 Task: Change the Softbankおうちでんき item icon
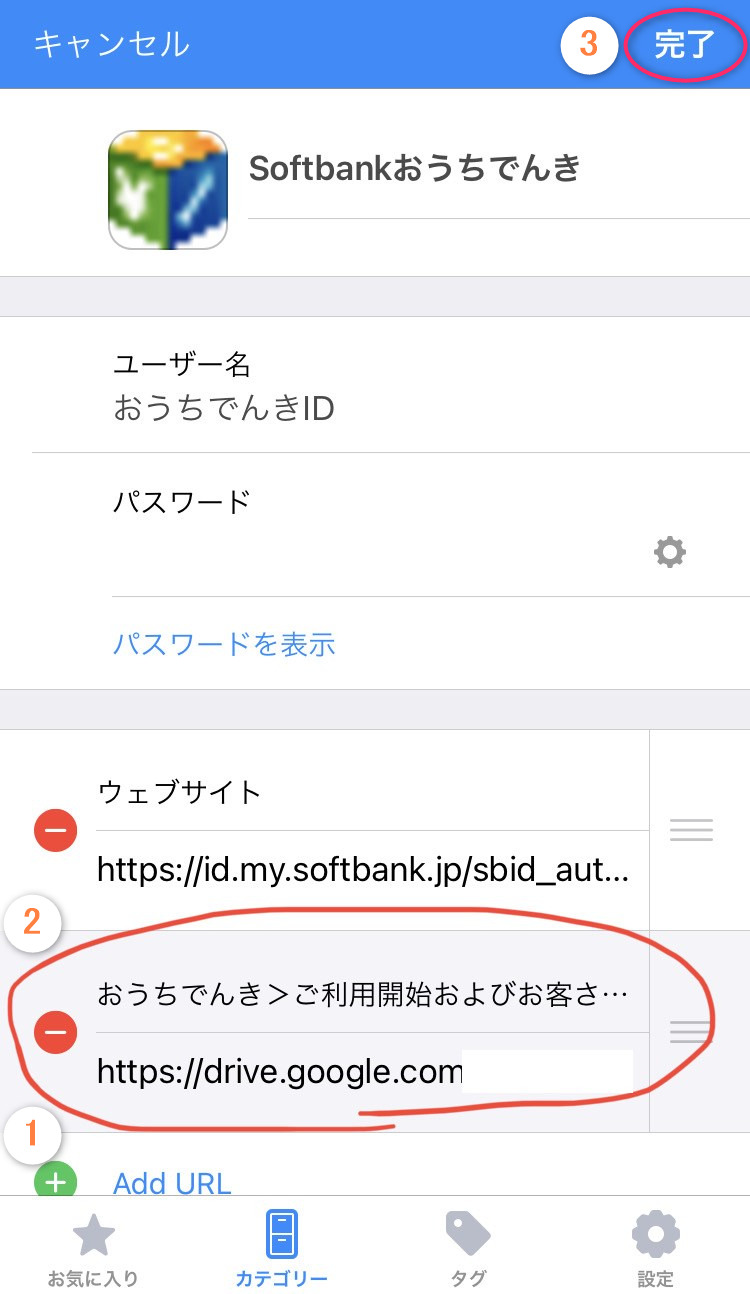coord(168,189)
